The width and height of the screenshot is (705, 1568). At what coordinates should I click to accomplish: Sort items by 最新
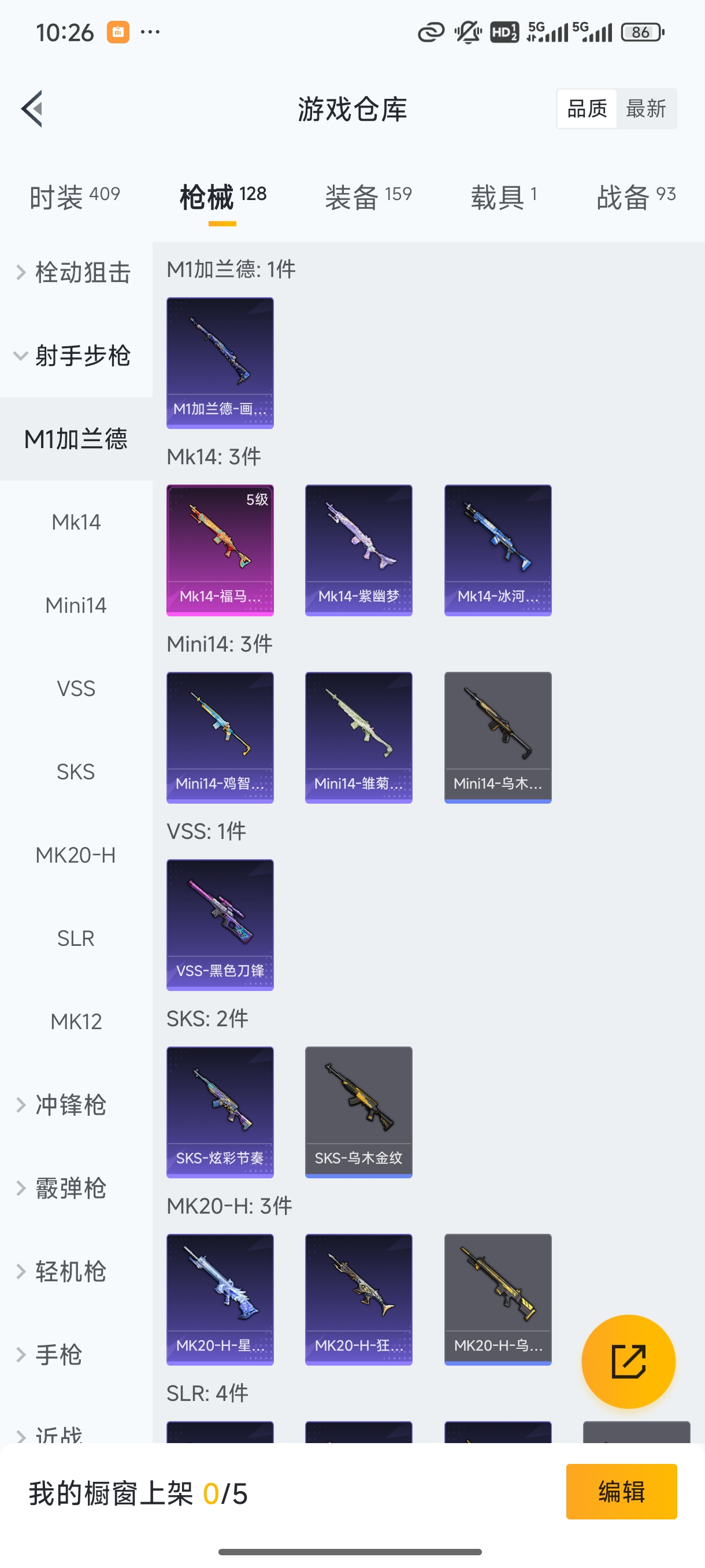pos(645,109)
